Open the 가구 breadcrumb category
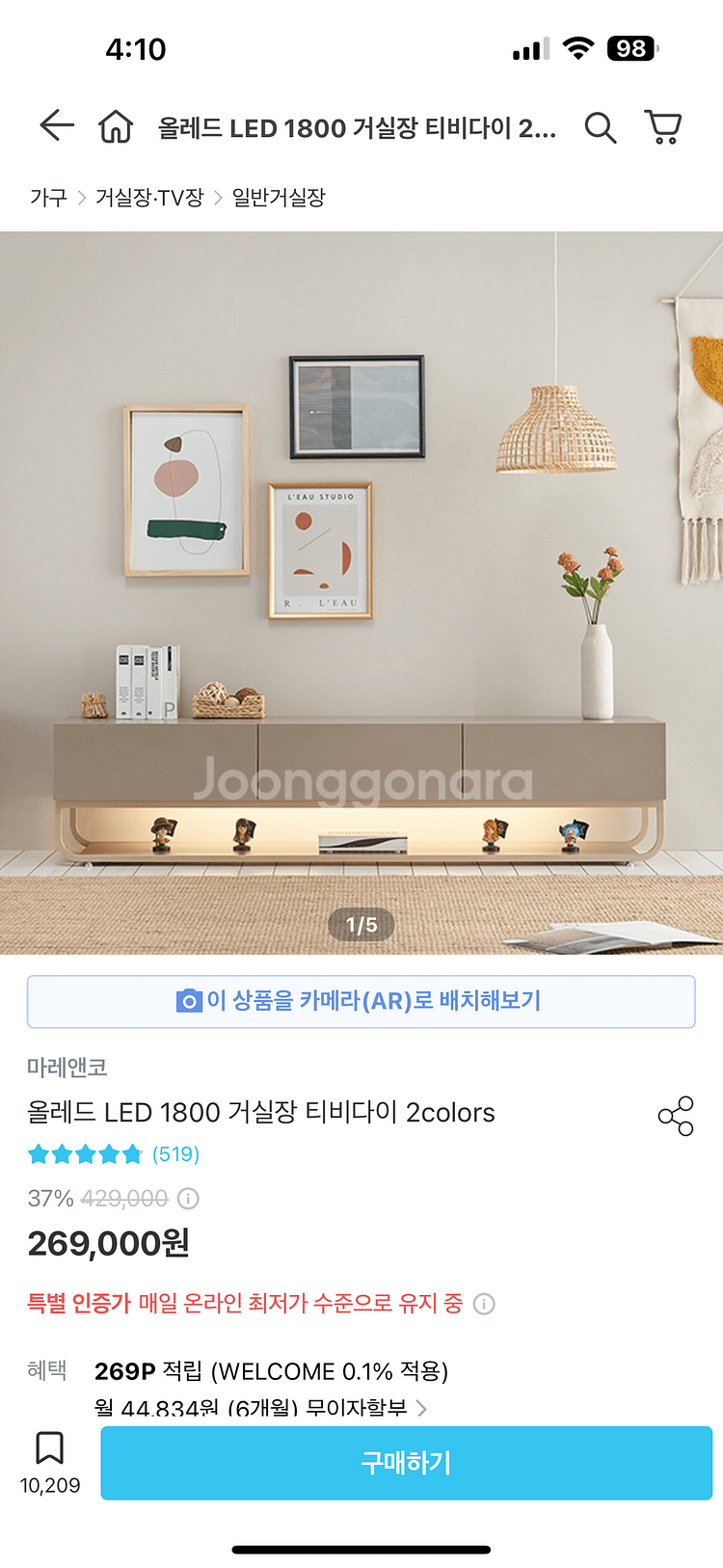This screenshot has width=723, height=1568. click(48, 198)
